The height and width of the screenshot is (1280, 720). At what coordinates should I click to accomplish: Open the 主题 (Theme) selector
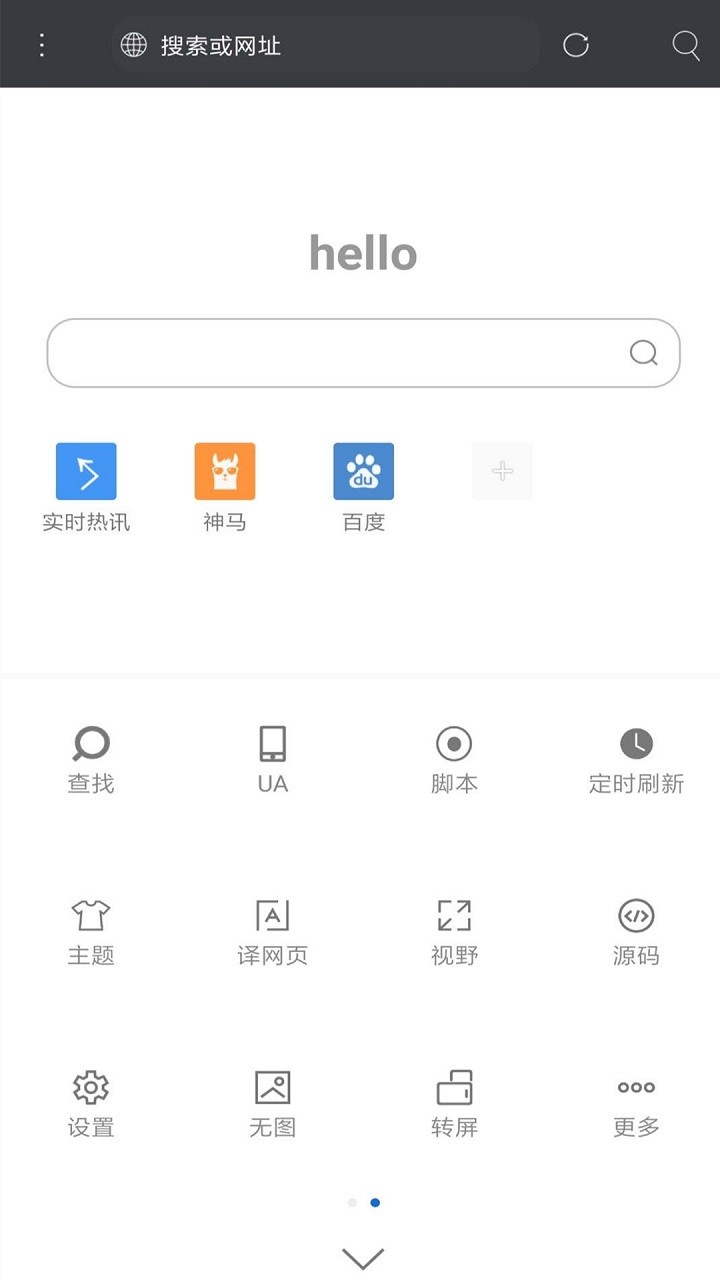pos(90,930)
